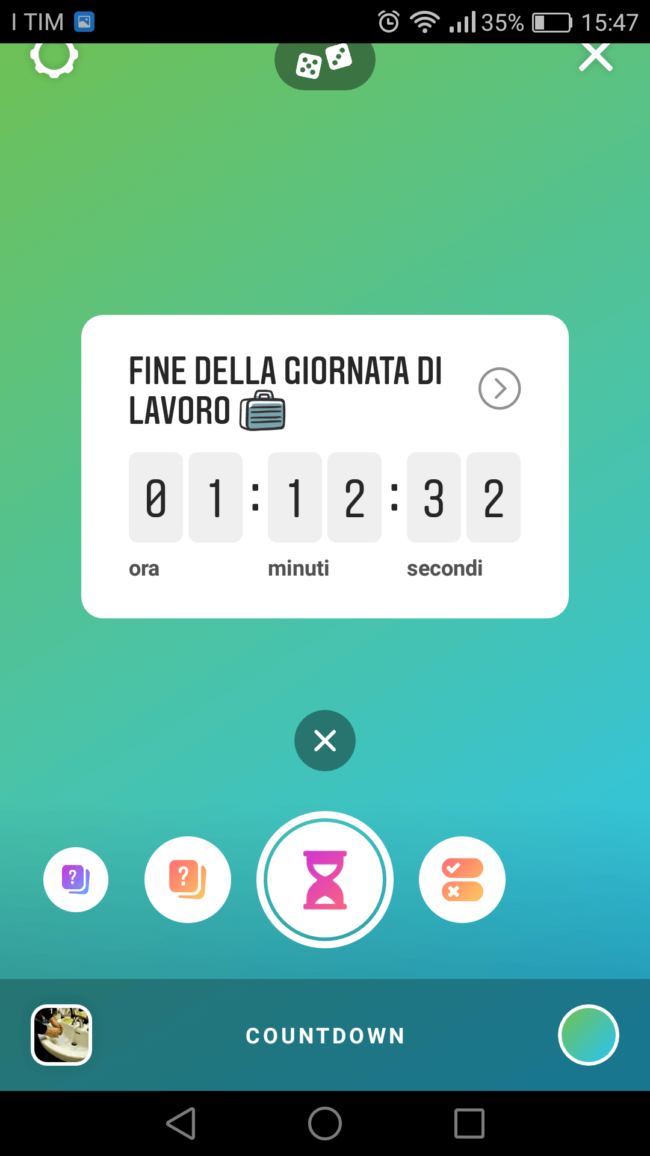Edit the countdown title text
650x1156 pixels.
click(x=285, y=390)
